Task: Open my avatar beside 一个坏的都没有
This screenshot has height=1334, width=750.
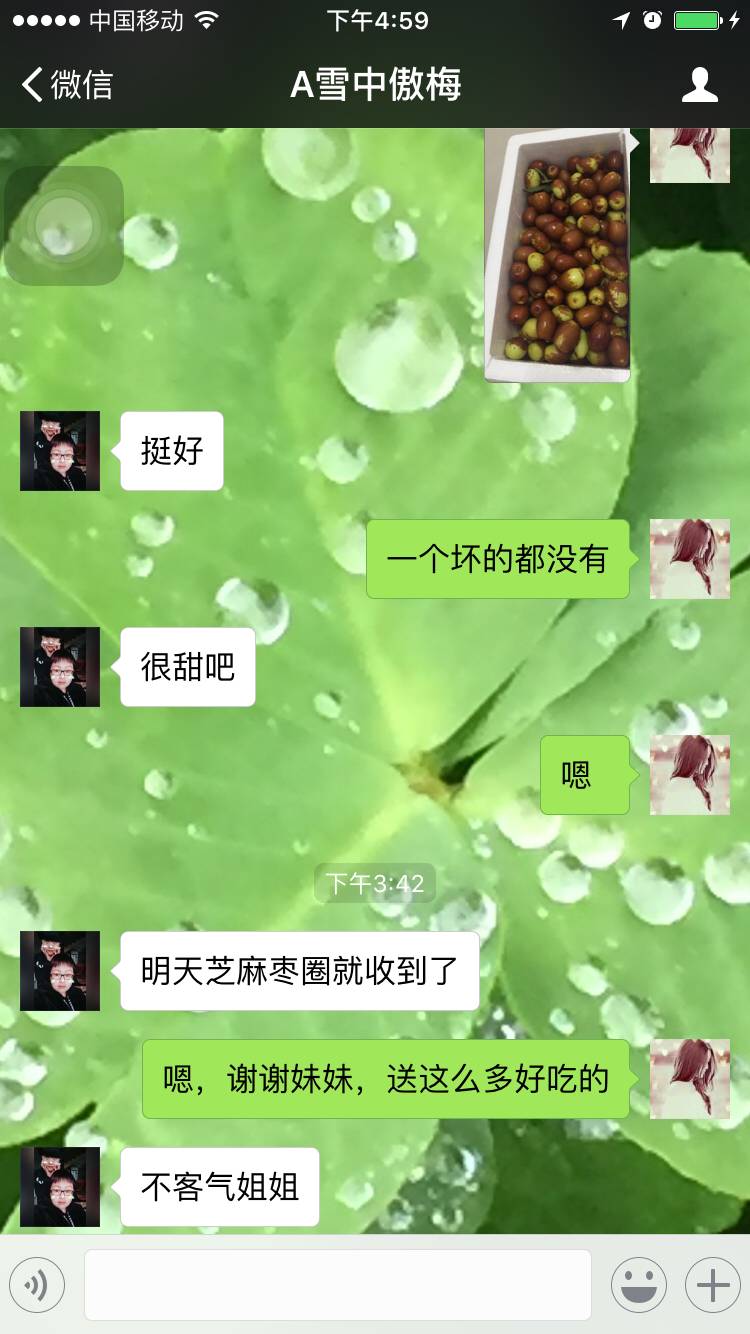Action: (690, 559)
